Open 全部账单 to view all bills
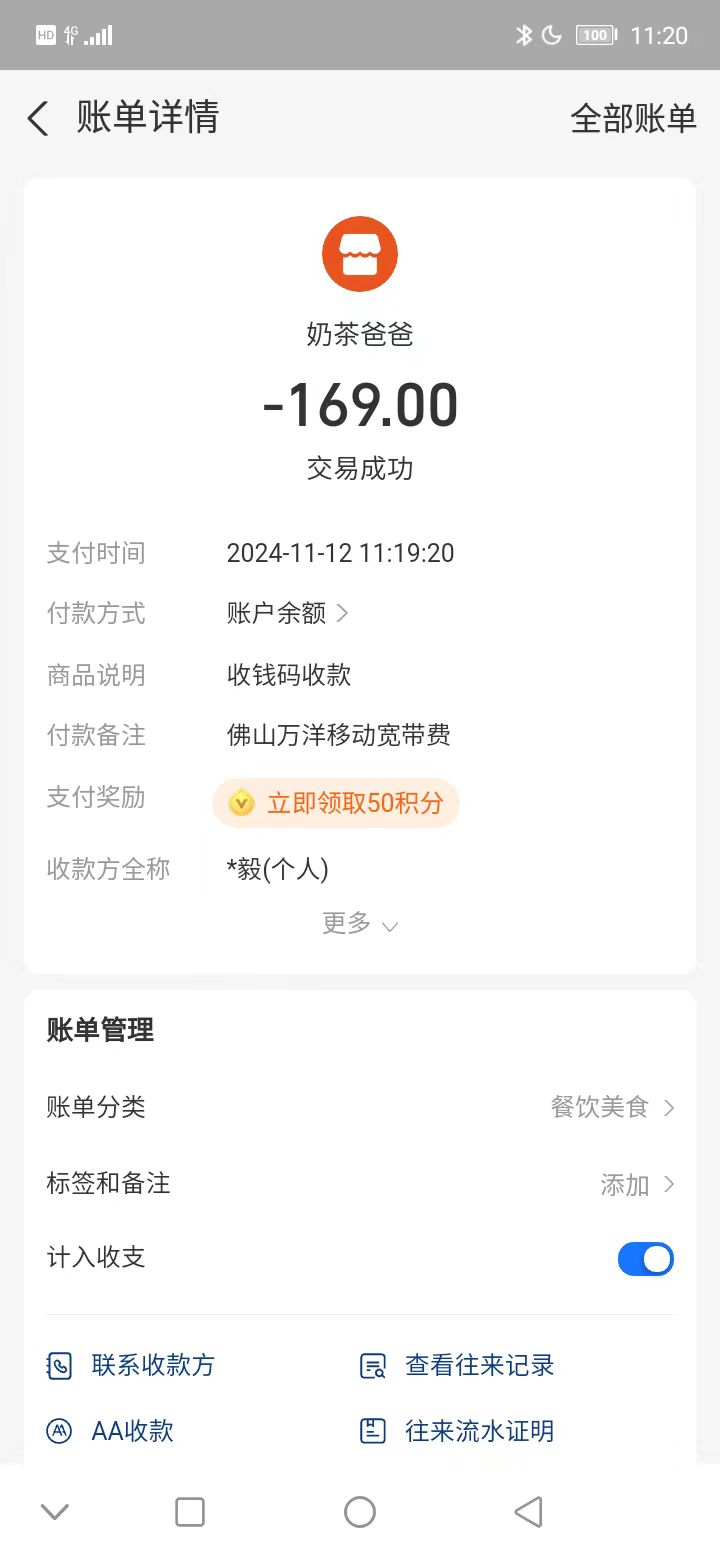 [x=632, y=119]
